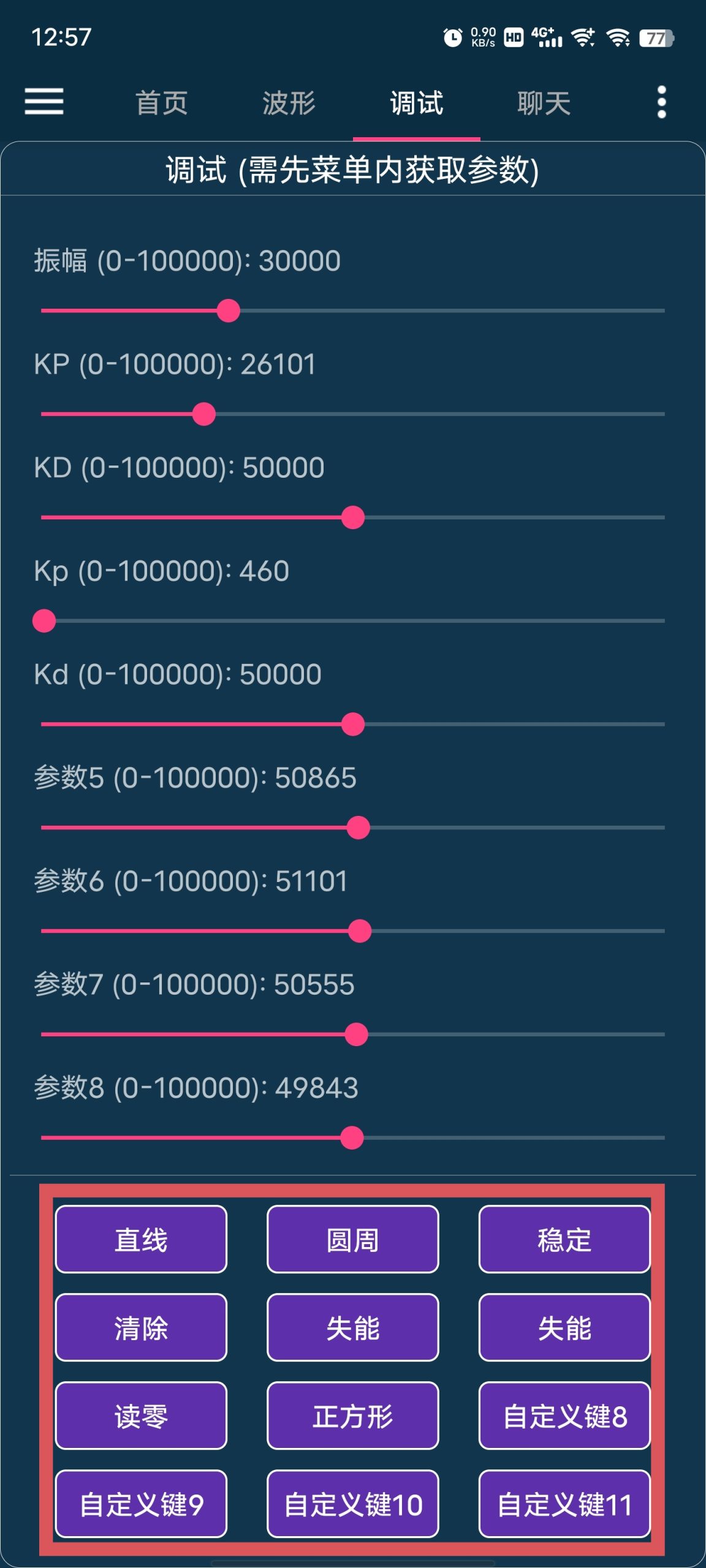Tap 自定义键9
The image size is (706, 1568).
(x=141, y=1504)
